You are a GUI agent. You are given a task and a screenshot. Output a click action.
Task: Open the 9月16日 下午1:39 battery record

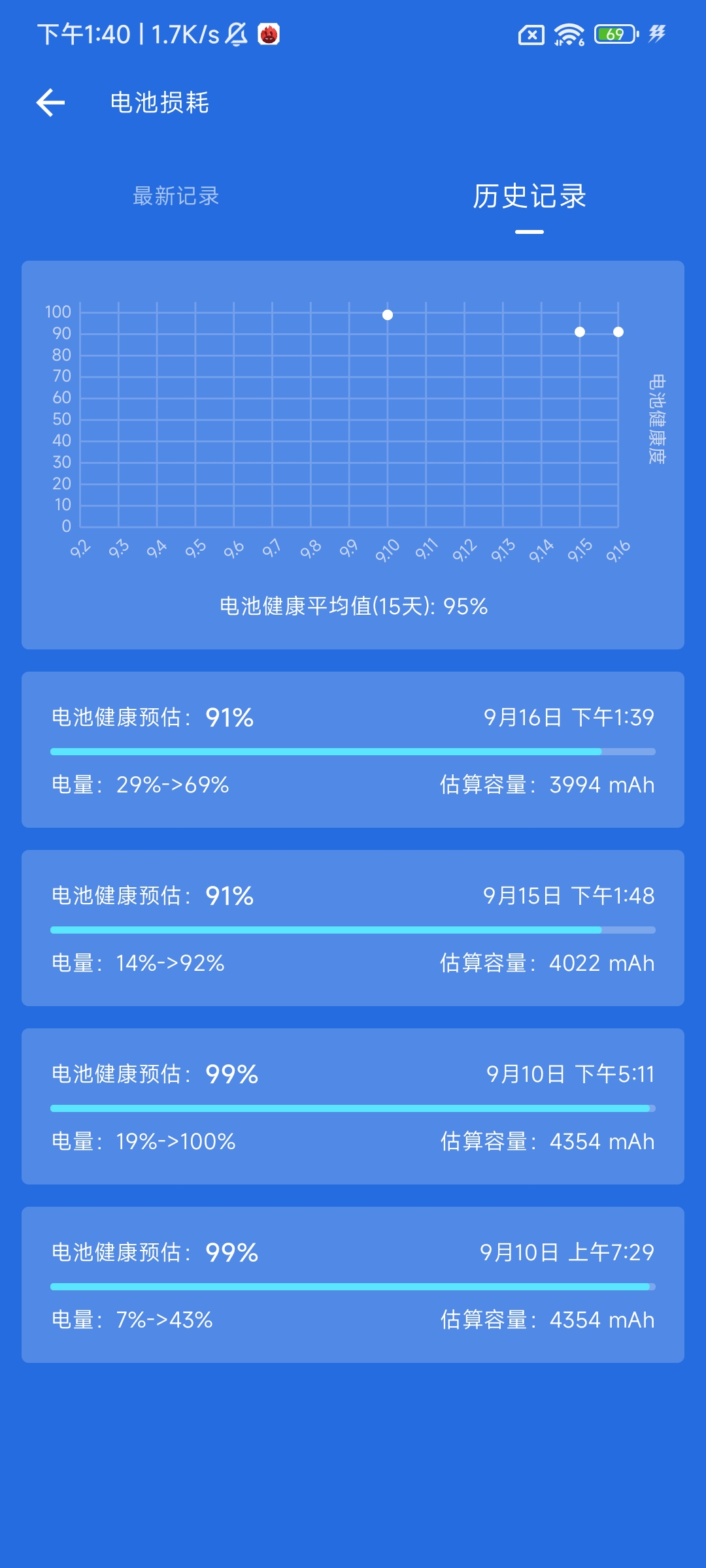click(x=353, y=749)
